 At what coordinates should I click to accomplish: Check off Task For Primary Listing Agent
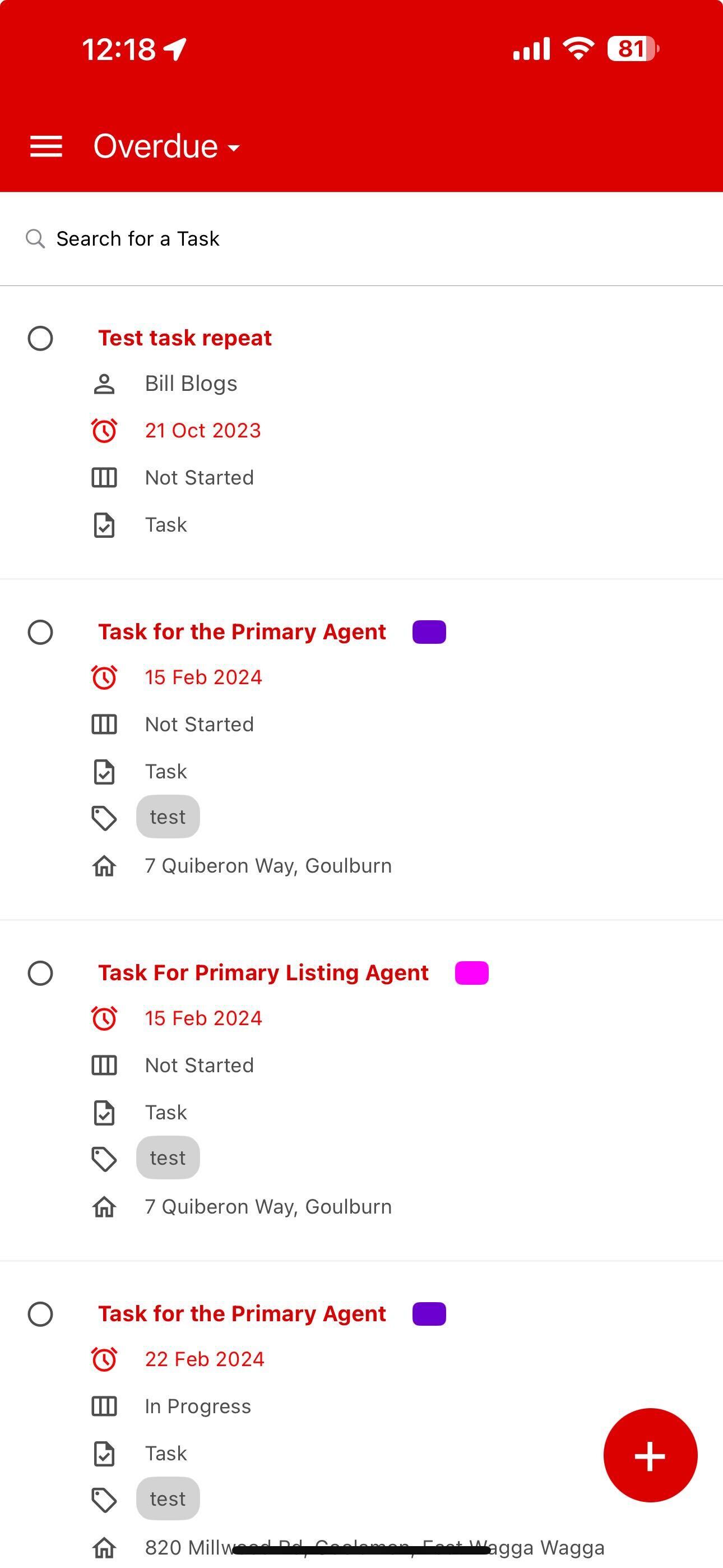click(40, 974)
